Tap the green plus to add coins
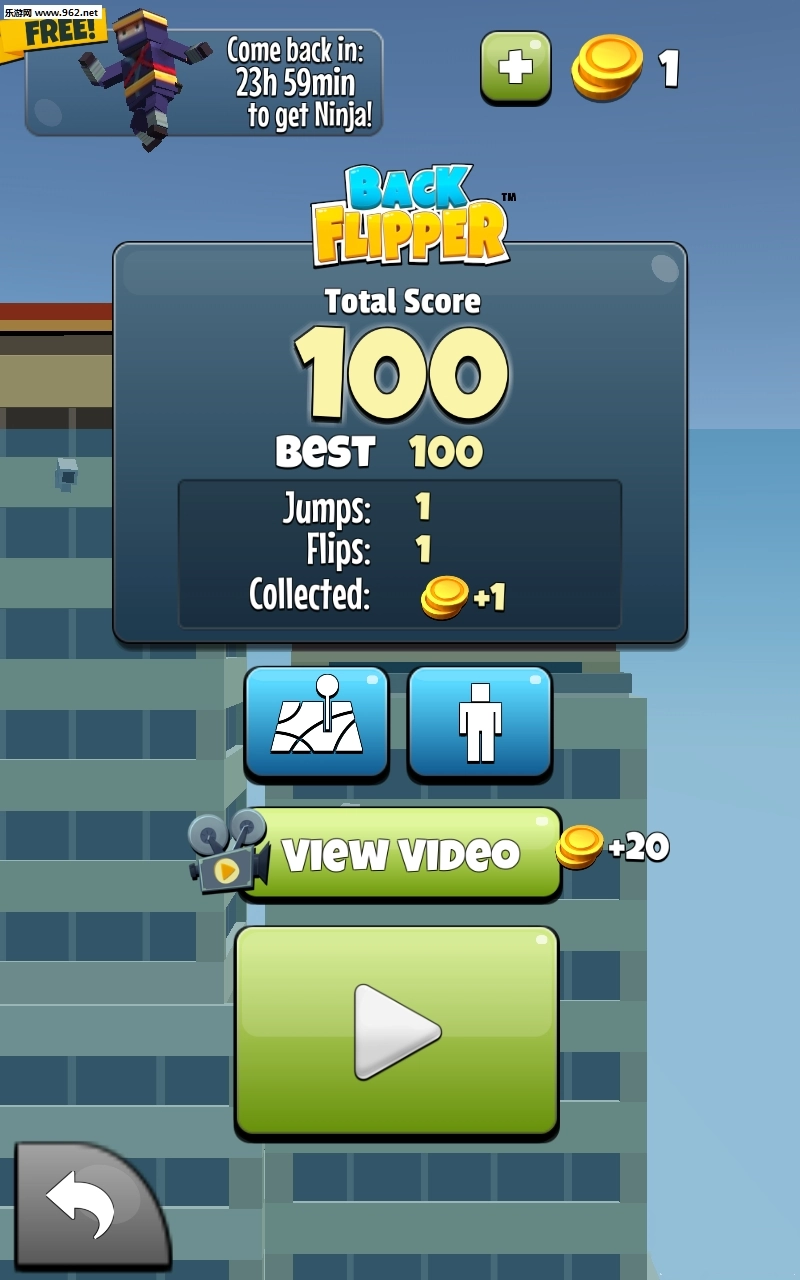Viewport: 800px width, 1280px height. tap(515, 67)
